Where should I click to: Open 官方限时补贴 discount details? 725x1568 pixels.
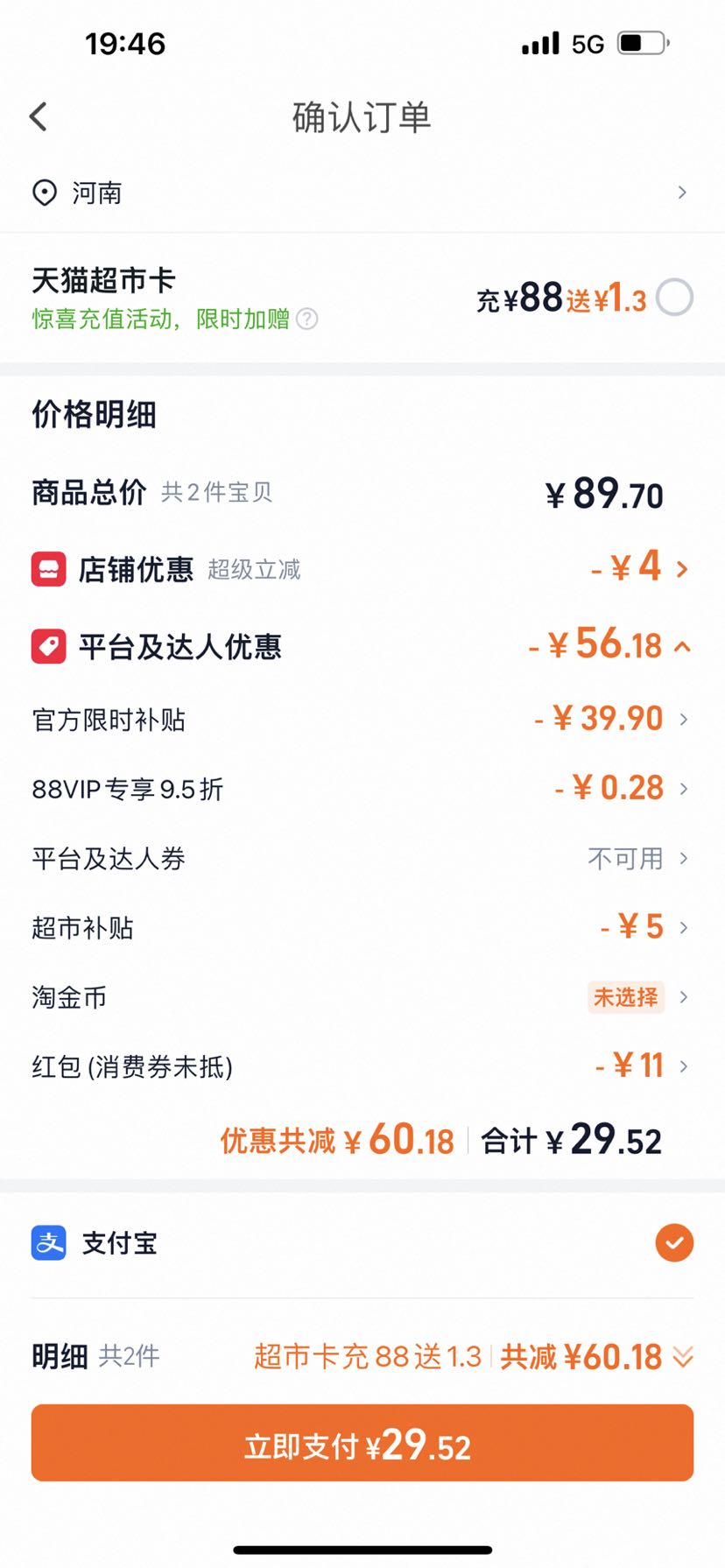tap(362, 720)
